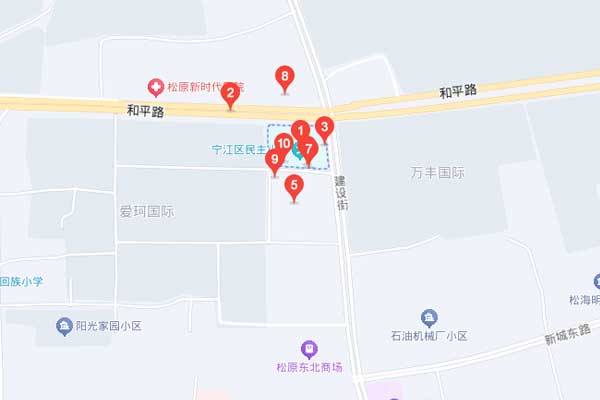Tap the 石油机械厂小区 place icon
The height and width of the screenshot is (400, 600).
point(429,317)
